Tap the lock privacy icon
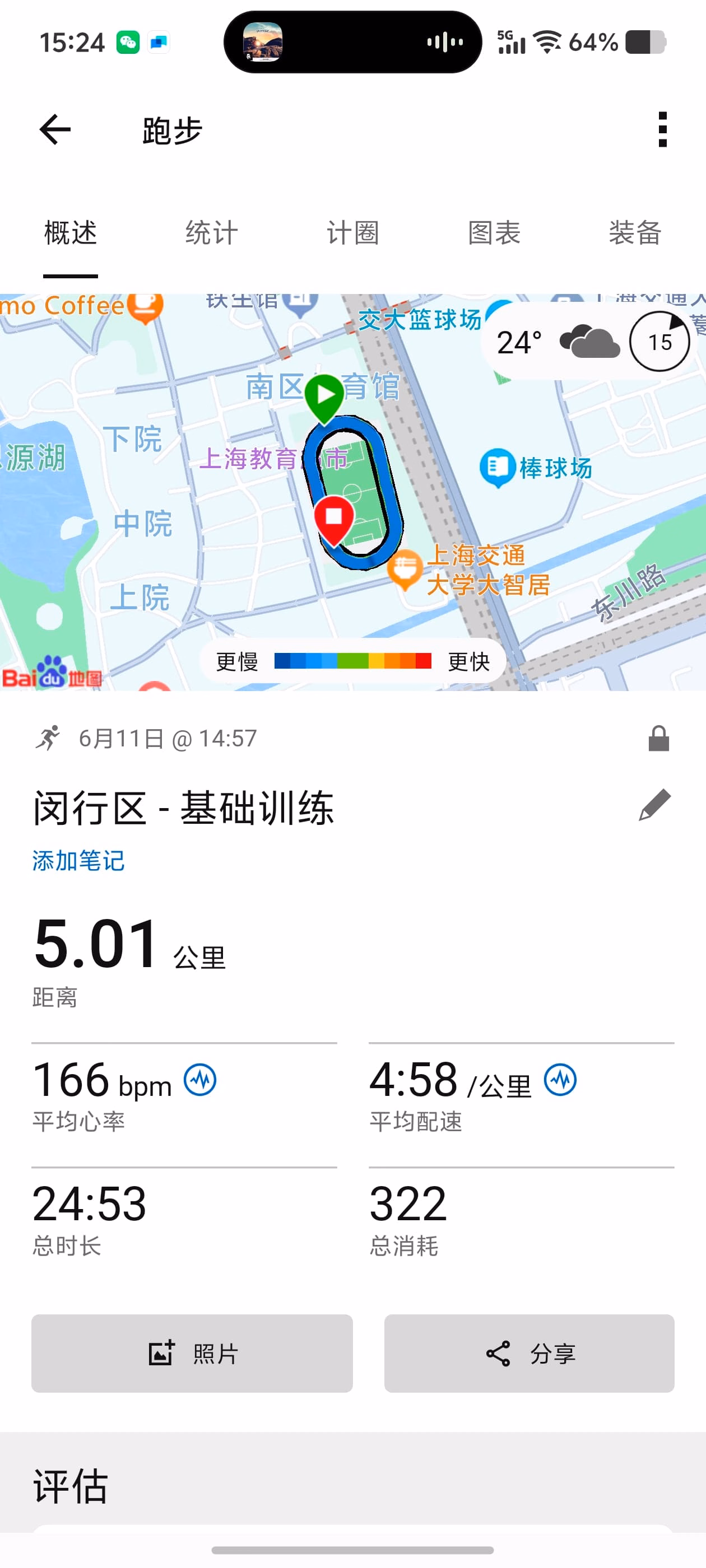The width and height of the screenshot is (706, 1568). point(658,738)
